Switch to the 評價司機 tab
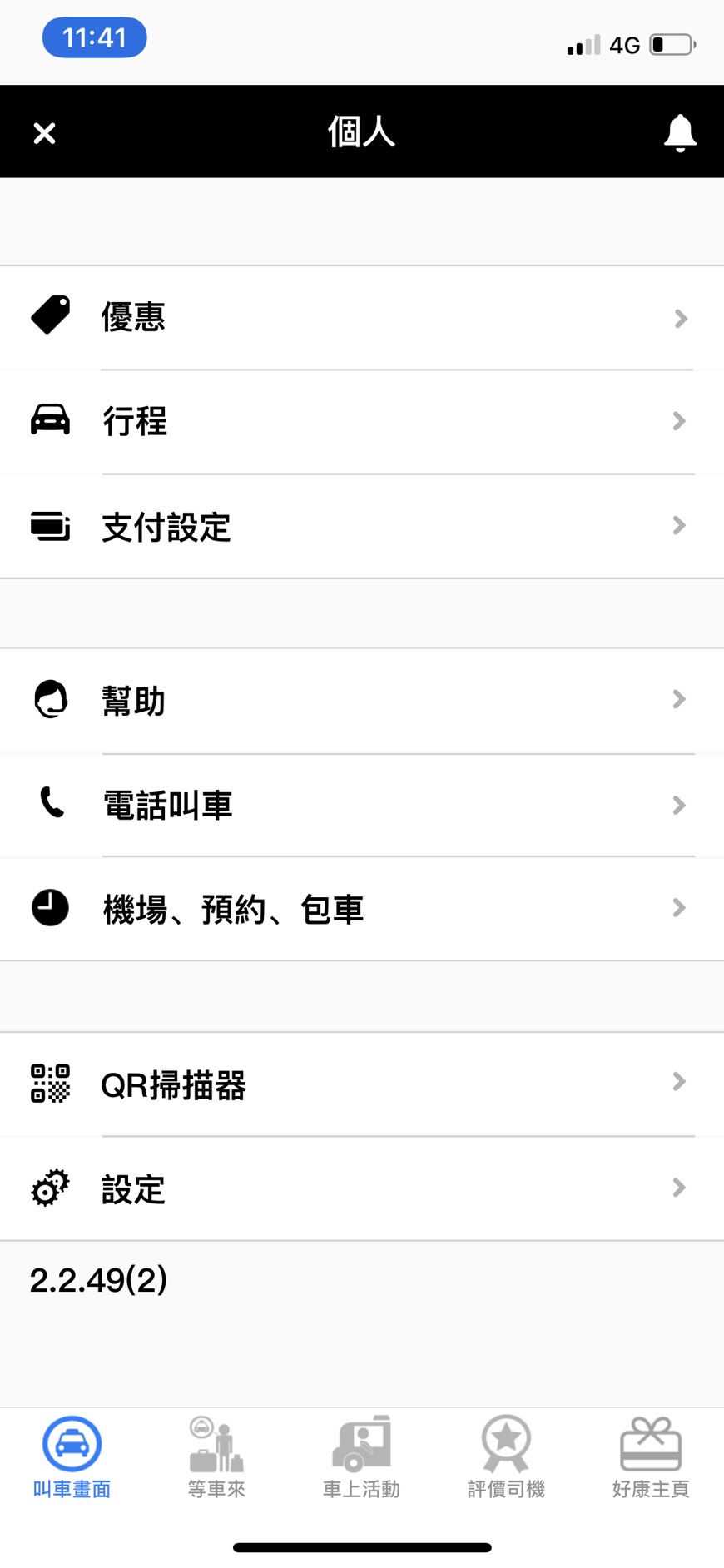 tap(506, 1458)
